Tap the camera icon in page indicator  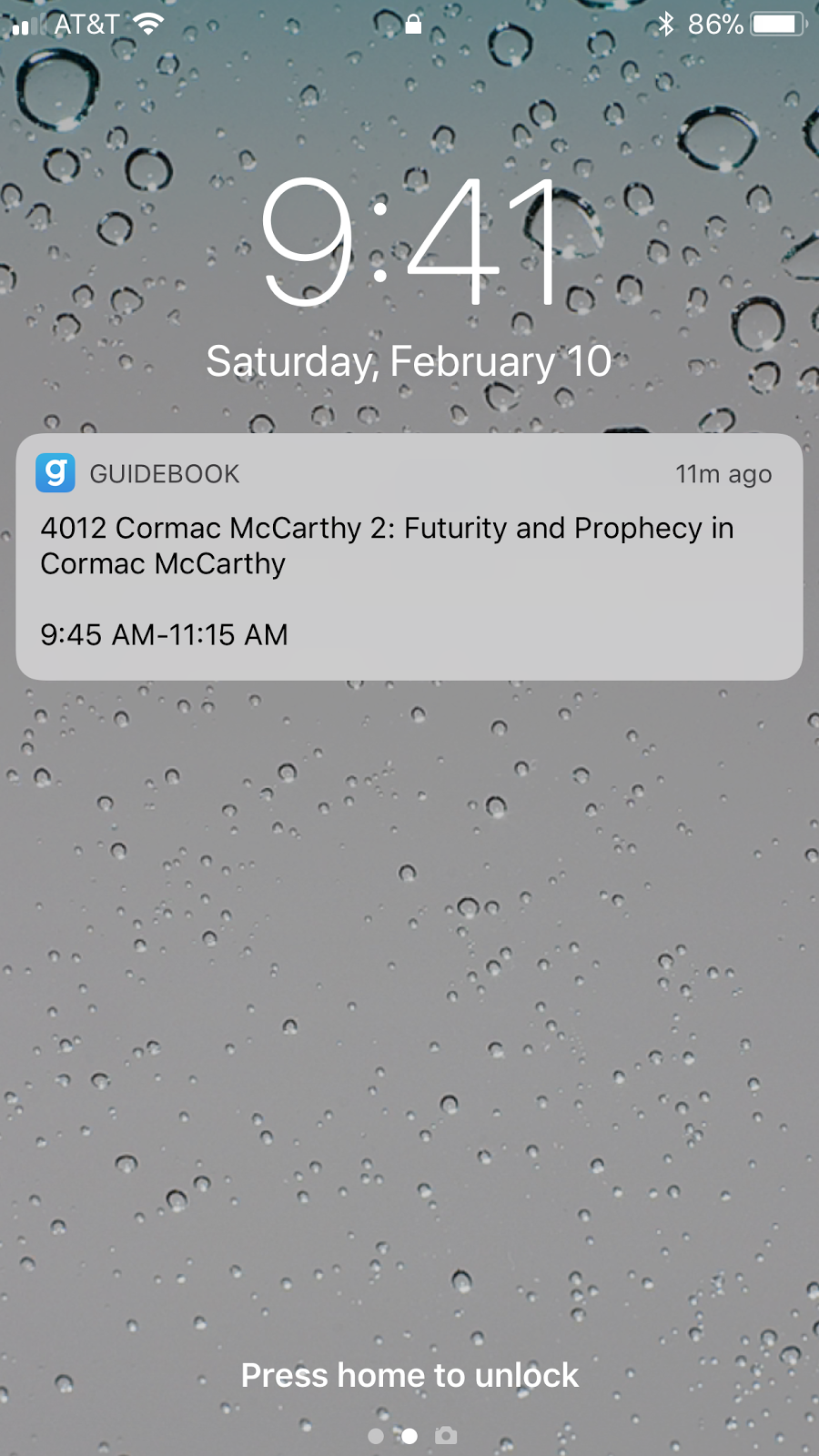coord(446,1435)
